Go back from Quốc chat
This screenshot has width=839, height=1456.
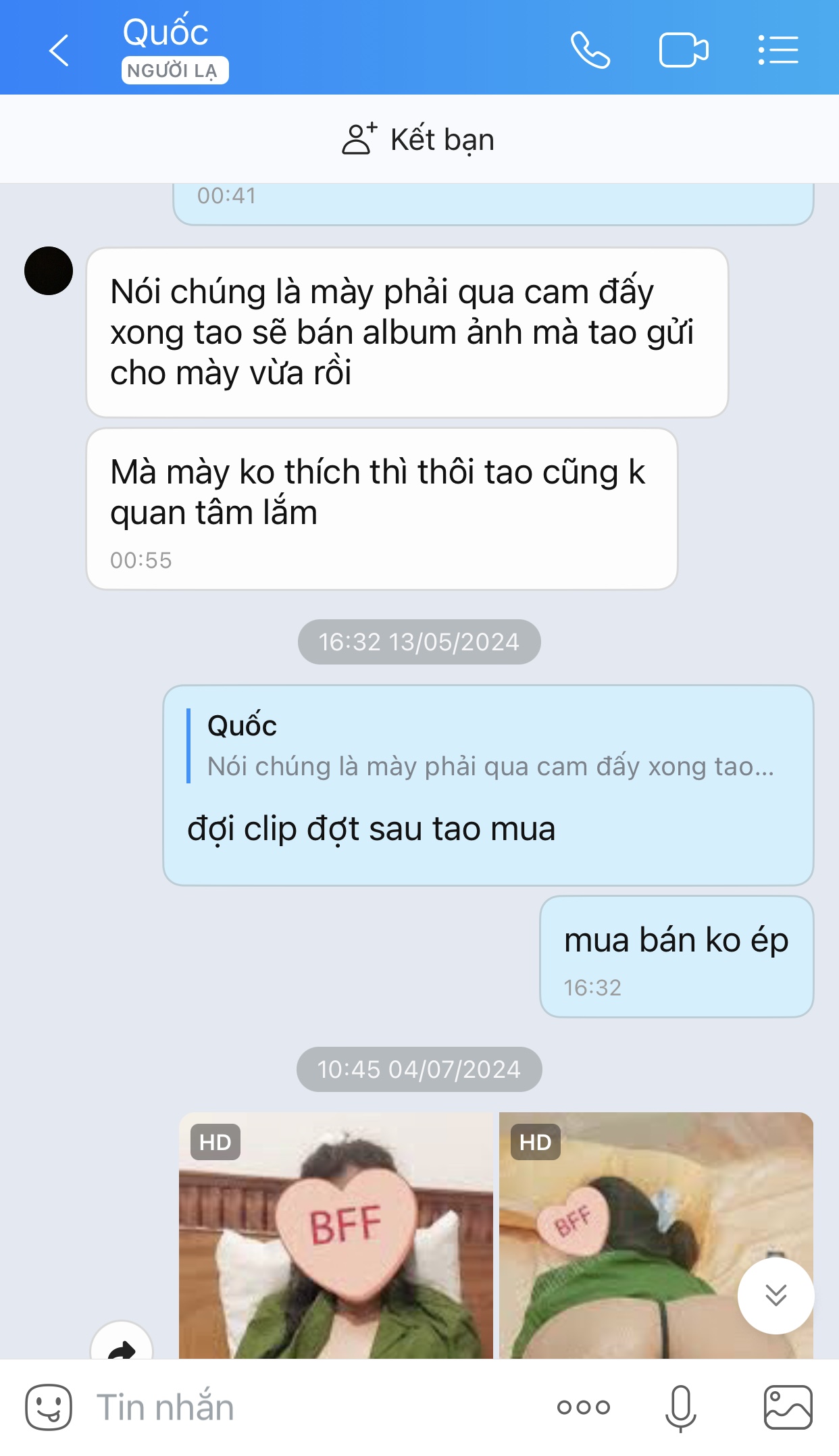click(x=59, y=51)
